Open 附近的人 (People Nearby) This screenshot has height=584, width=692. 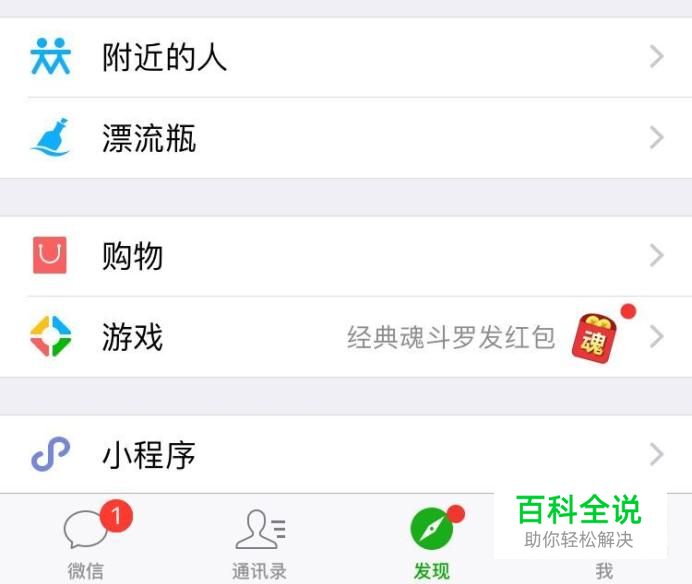coord(345,57)
